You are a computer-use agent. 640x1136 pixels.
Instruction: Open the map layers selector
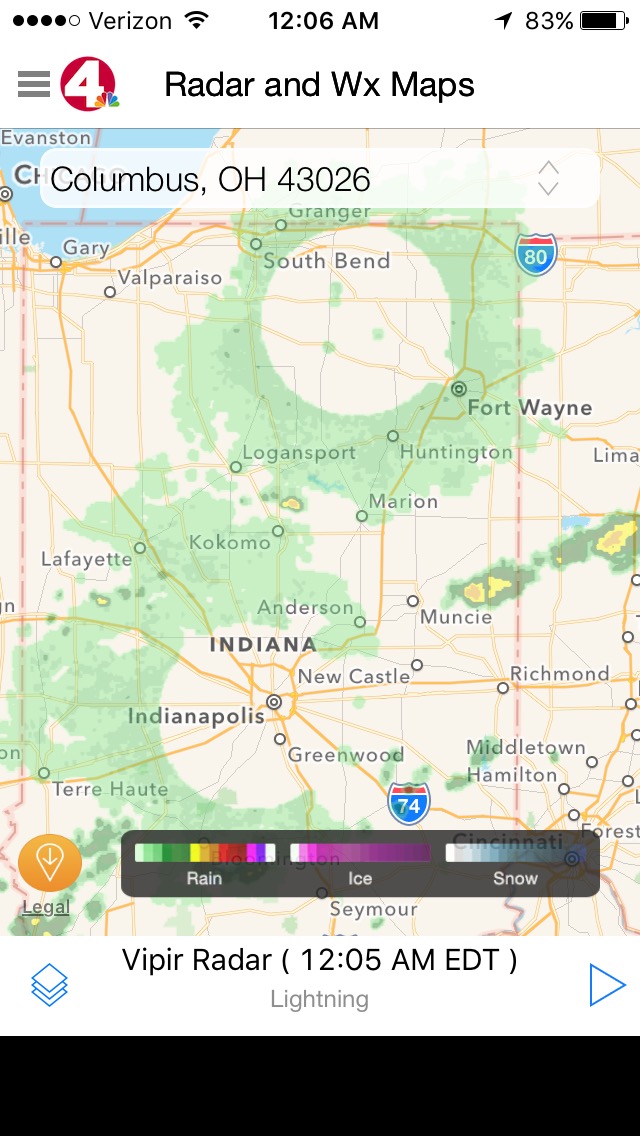pyautogui.click(x=49, y=986)
